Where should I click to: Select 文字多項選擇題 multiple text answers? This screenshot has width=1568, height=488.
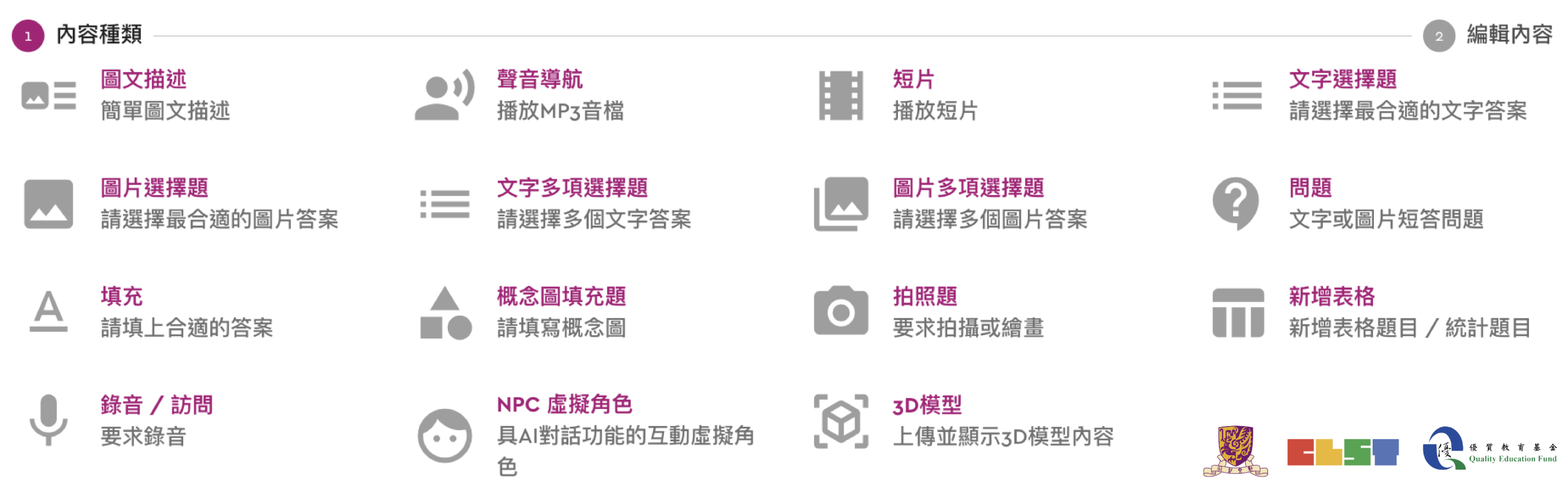tap(571, 188)
